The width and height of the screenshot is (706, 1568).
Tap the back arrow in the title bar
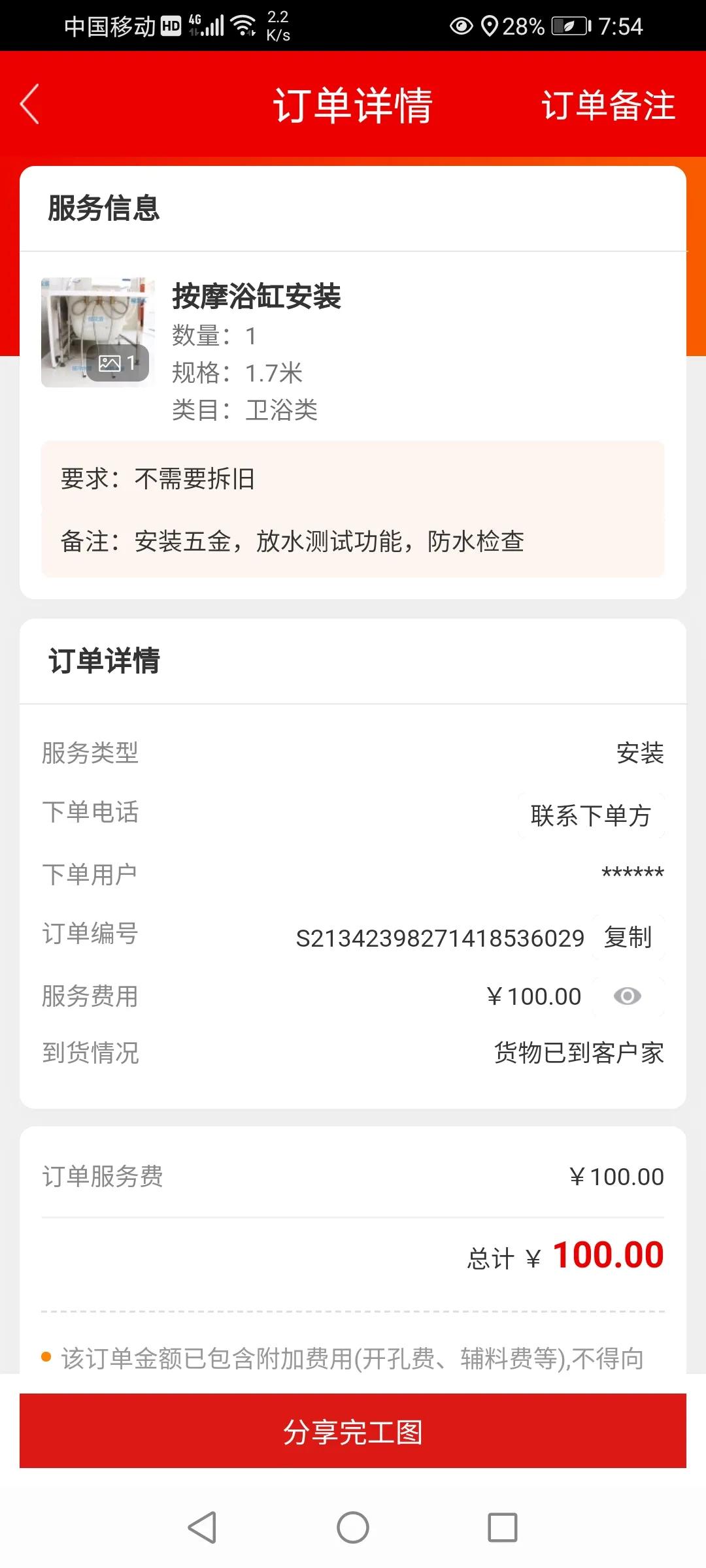pyautogui.click(x=28, y=105)
